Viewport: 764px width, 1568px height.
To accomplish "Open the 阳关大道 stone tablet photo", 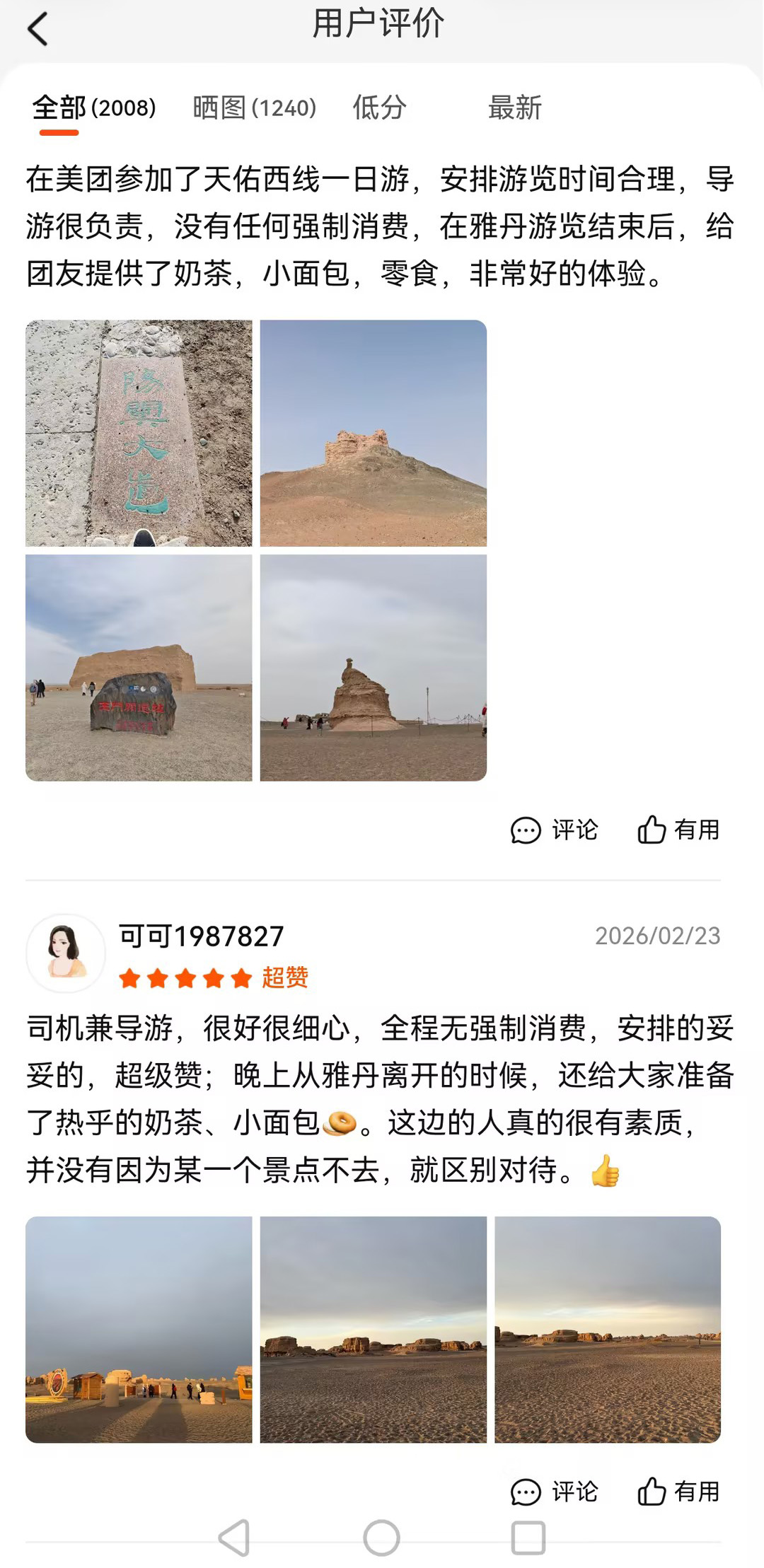I will click(139, 433).
